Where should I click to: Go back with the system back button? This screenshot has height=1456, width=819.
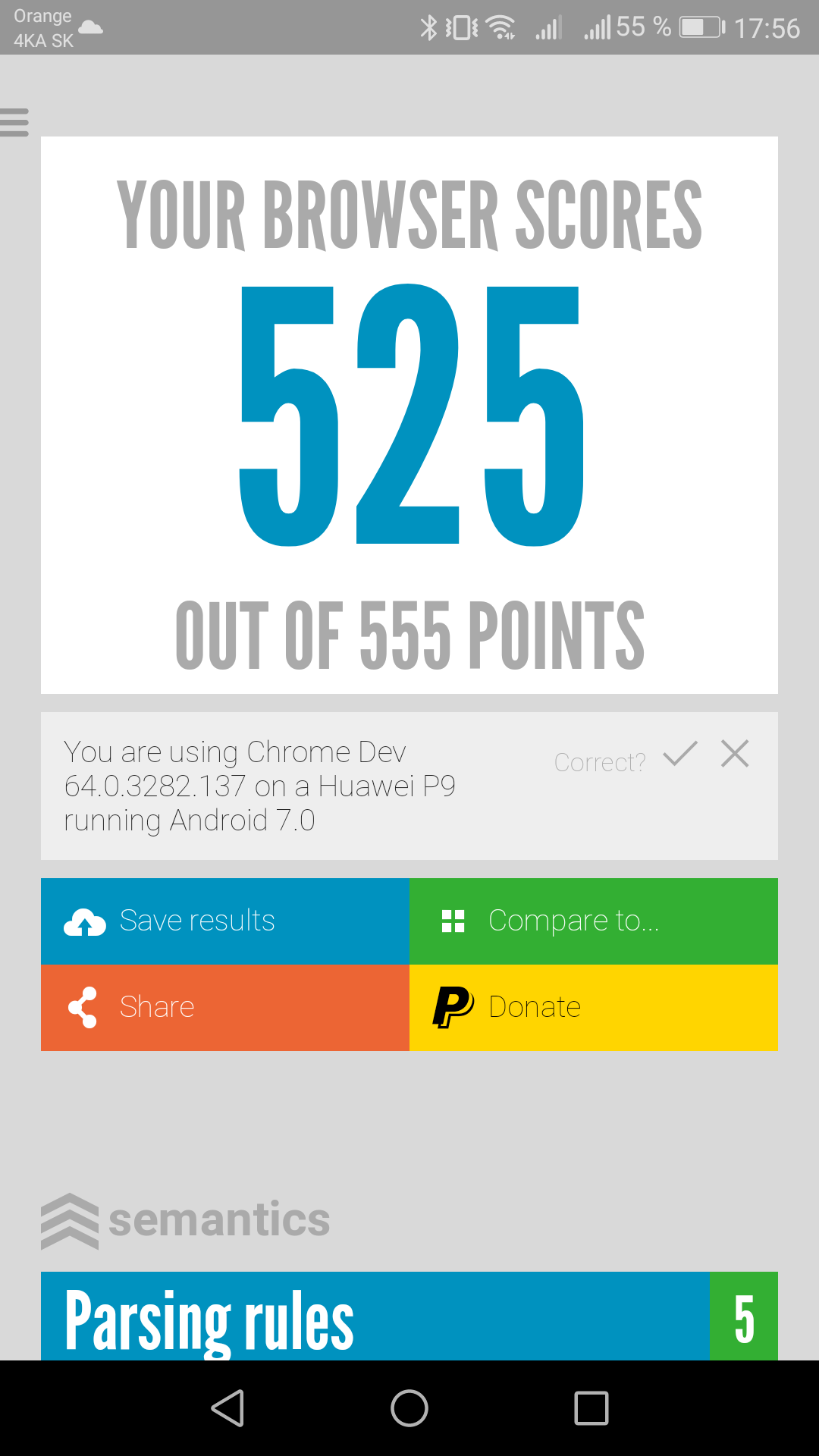pos(227,1408)
